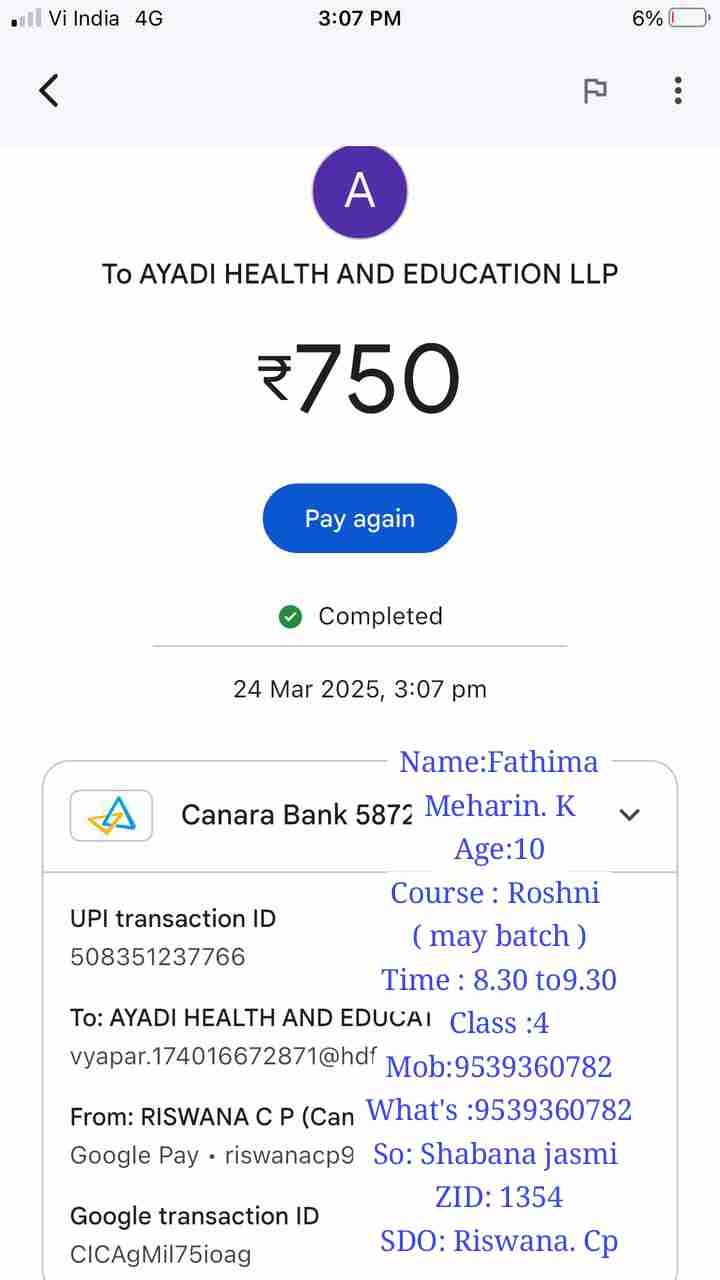Tap the Pay again button

(359, 518)
